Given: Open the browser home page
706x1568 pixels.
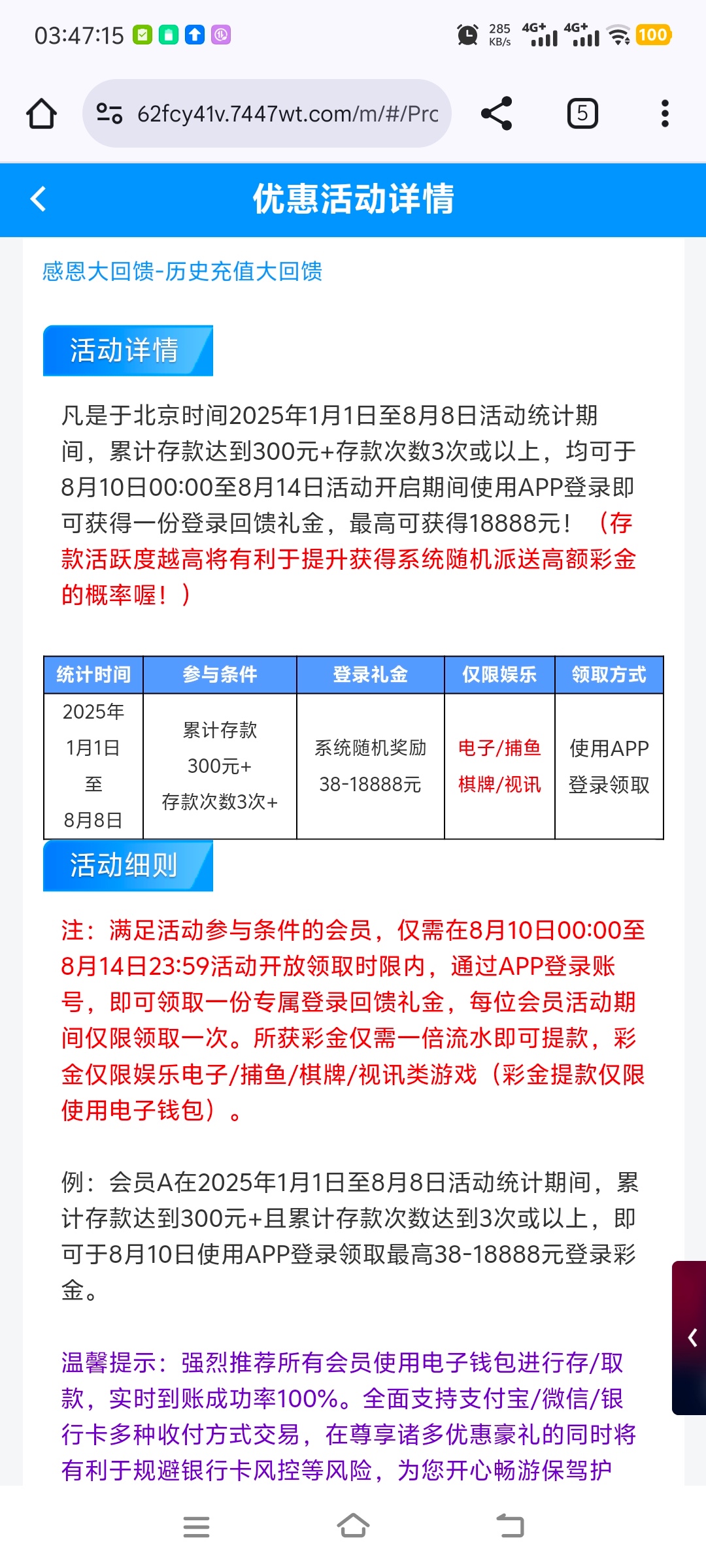Looking at the screenshot, I should click(x=41, y=114).
